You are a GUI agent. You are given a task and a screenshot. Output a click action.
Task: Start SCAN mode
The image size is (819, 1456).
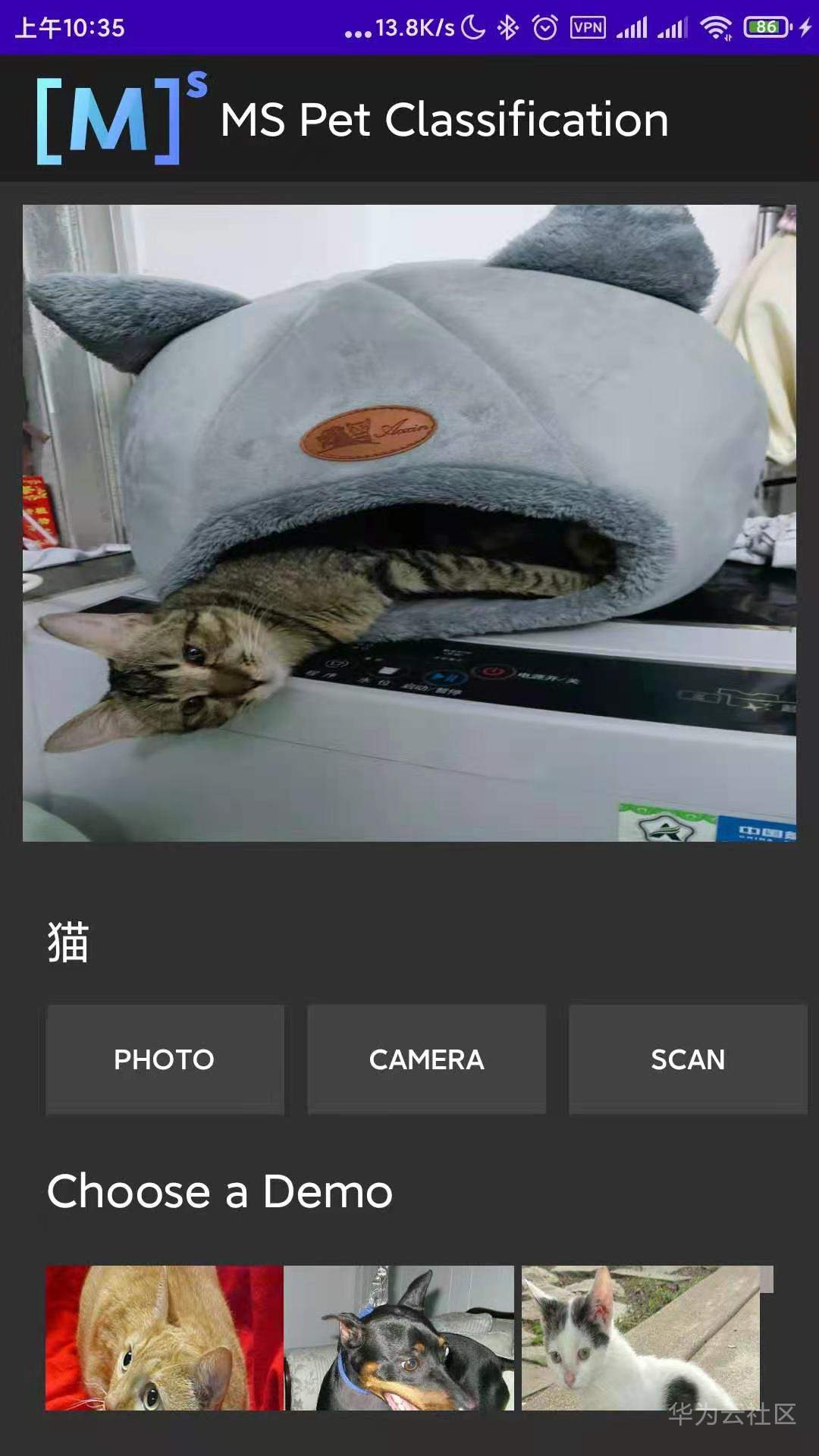click(688, 1059)
